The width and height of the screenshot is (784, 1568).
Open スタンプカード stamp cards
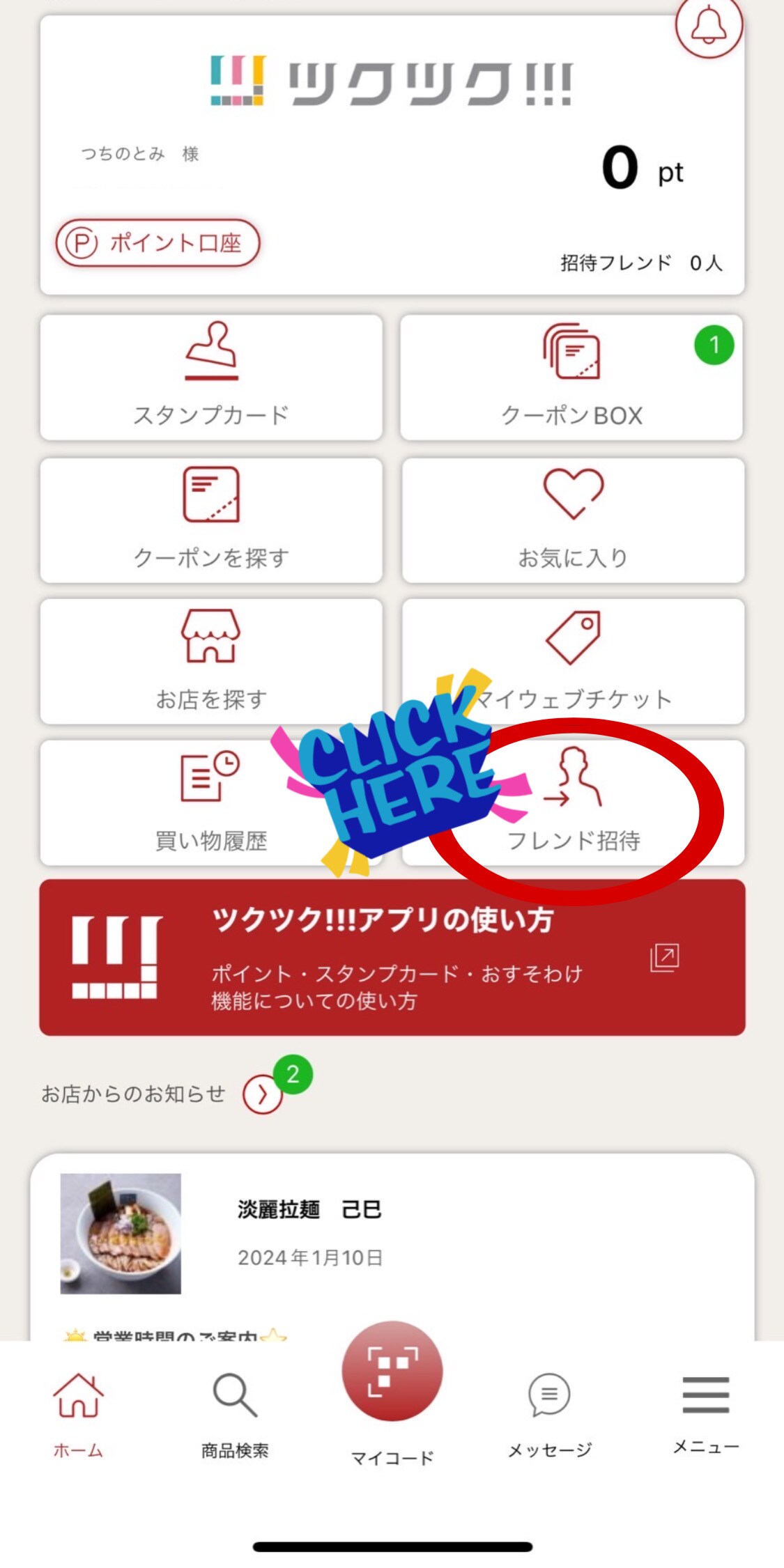pos(211,377)
